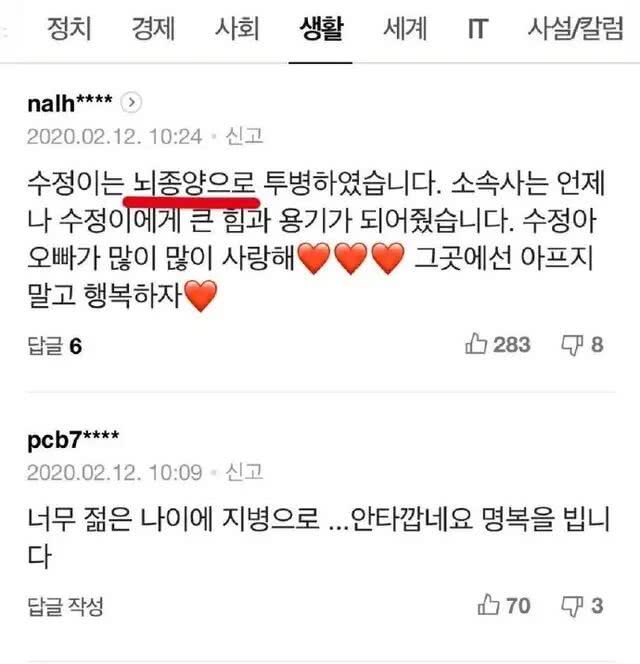Dislike the comment by nalh****
640x664 pixels.
[x=582, y=345]
